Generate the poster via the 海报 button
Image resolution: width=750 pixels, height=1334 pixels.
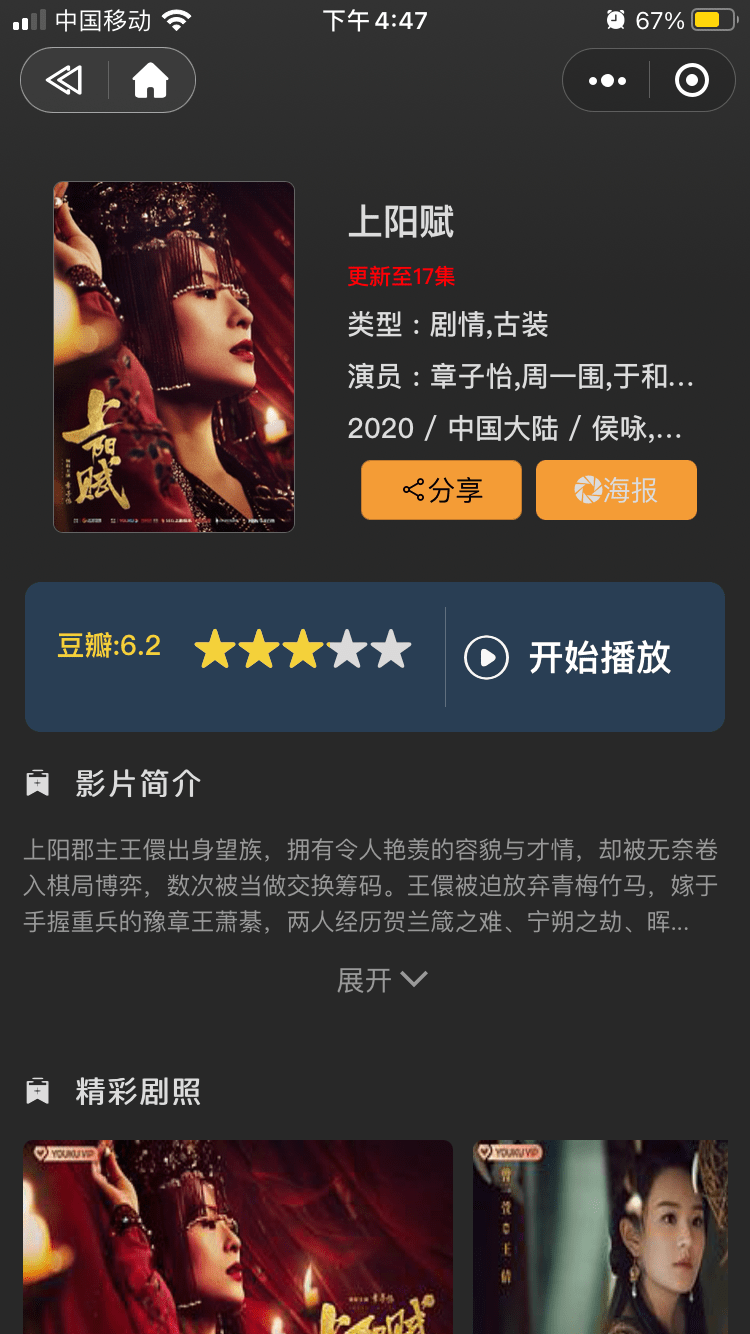(616, 490)
